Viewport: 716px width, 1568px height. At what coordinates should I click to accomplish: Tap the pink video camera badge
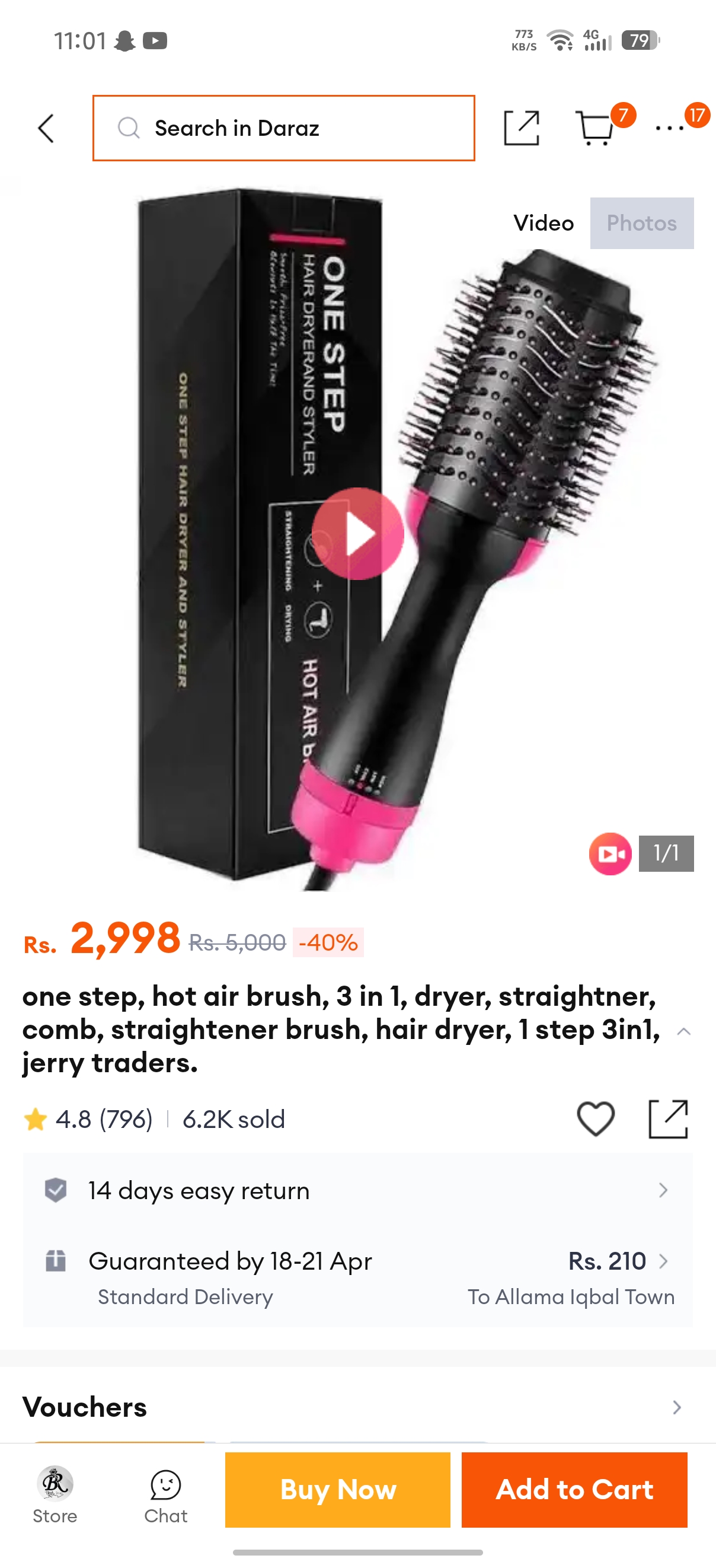(610, 854)
